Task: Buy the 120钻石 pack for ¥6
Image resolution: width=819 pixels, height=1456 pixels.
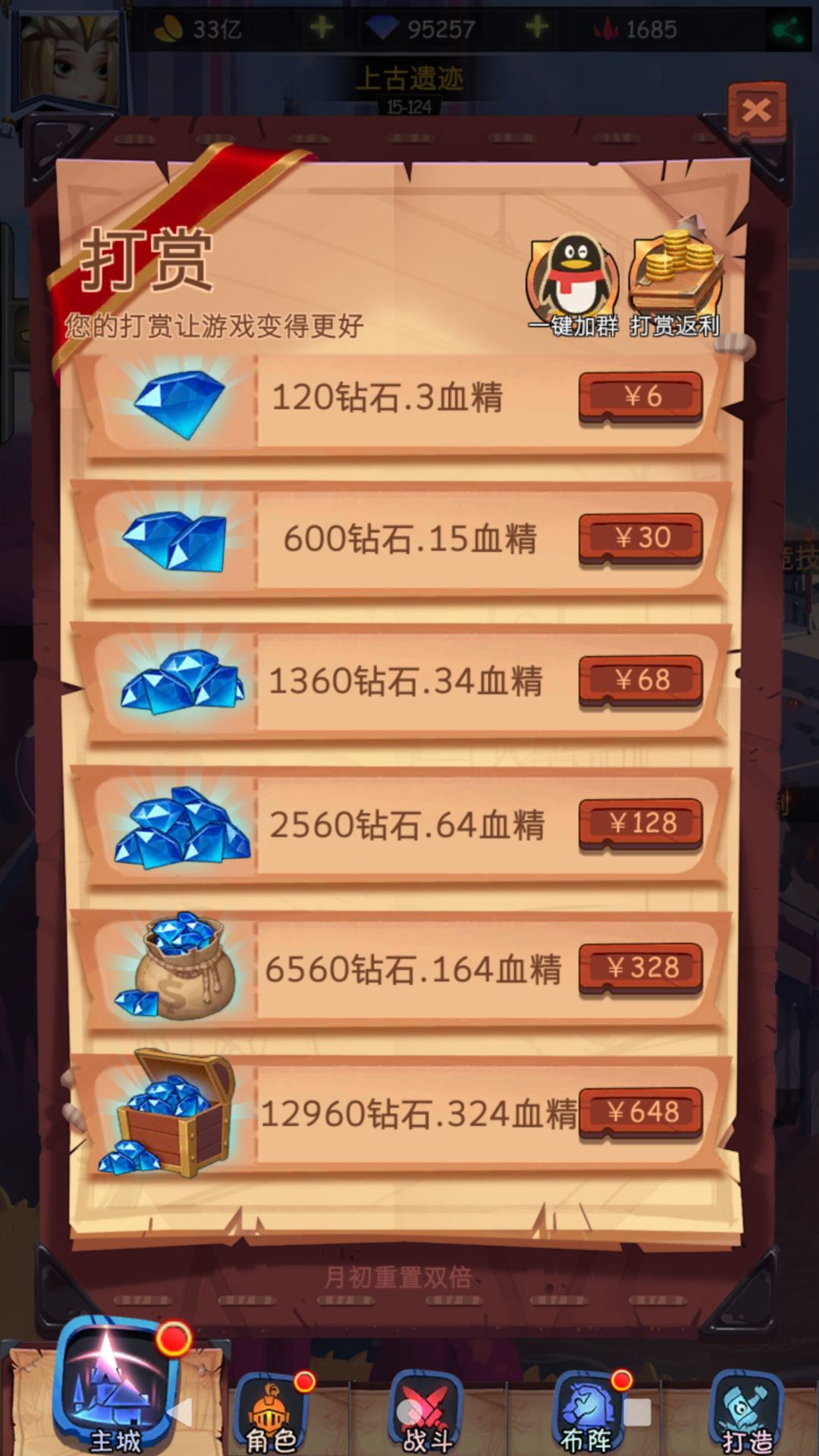Action: (641, 394)
